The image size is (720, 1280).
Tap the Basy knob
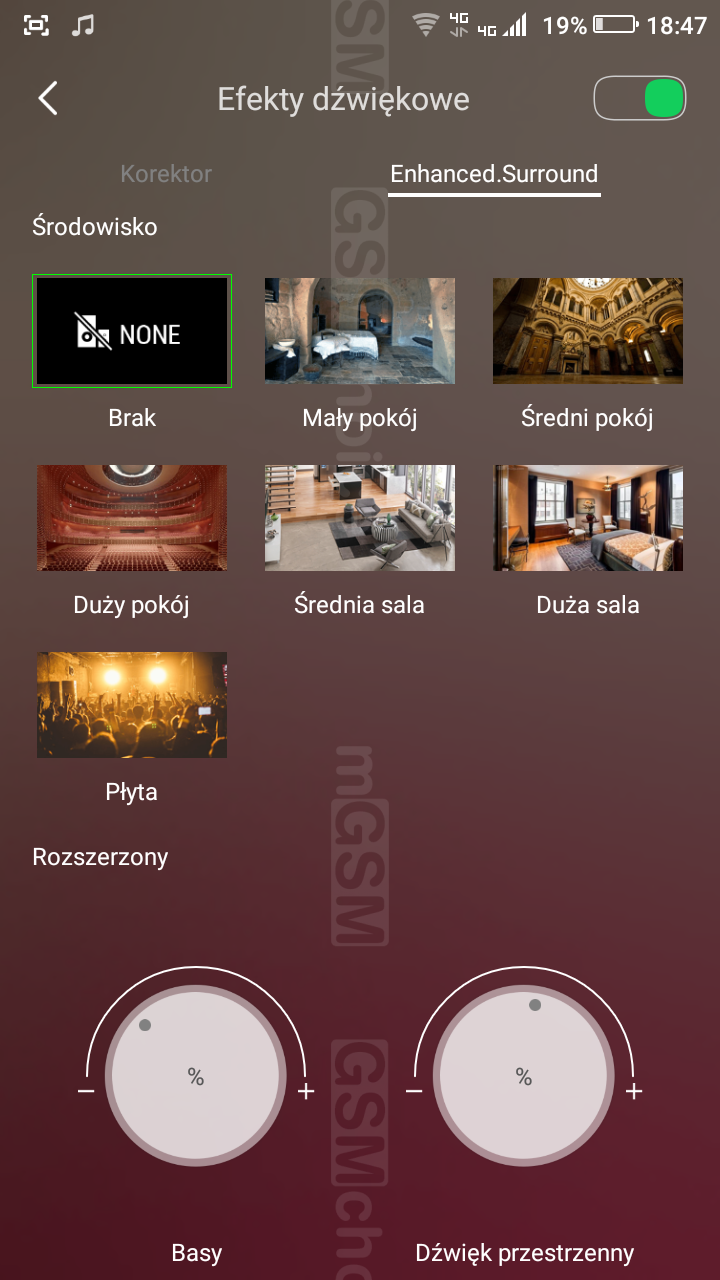tap(196, 1077)
